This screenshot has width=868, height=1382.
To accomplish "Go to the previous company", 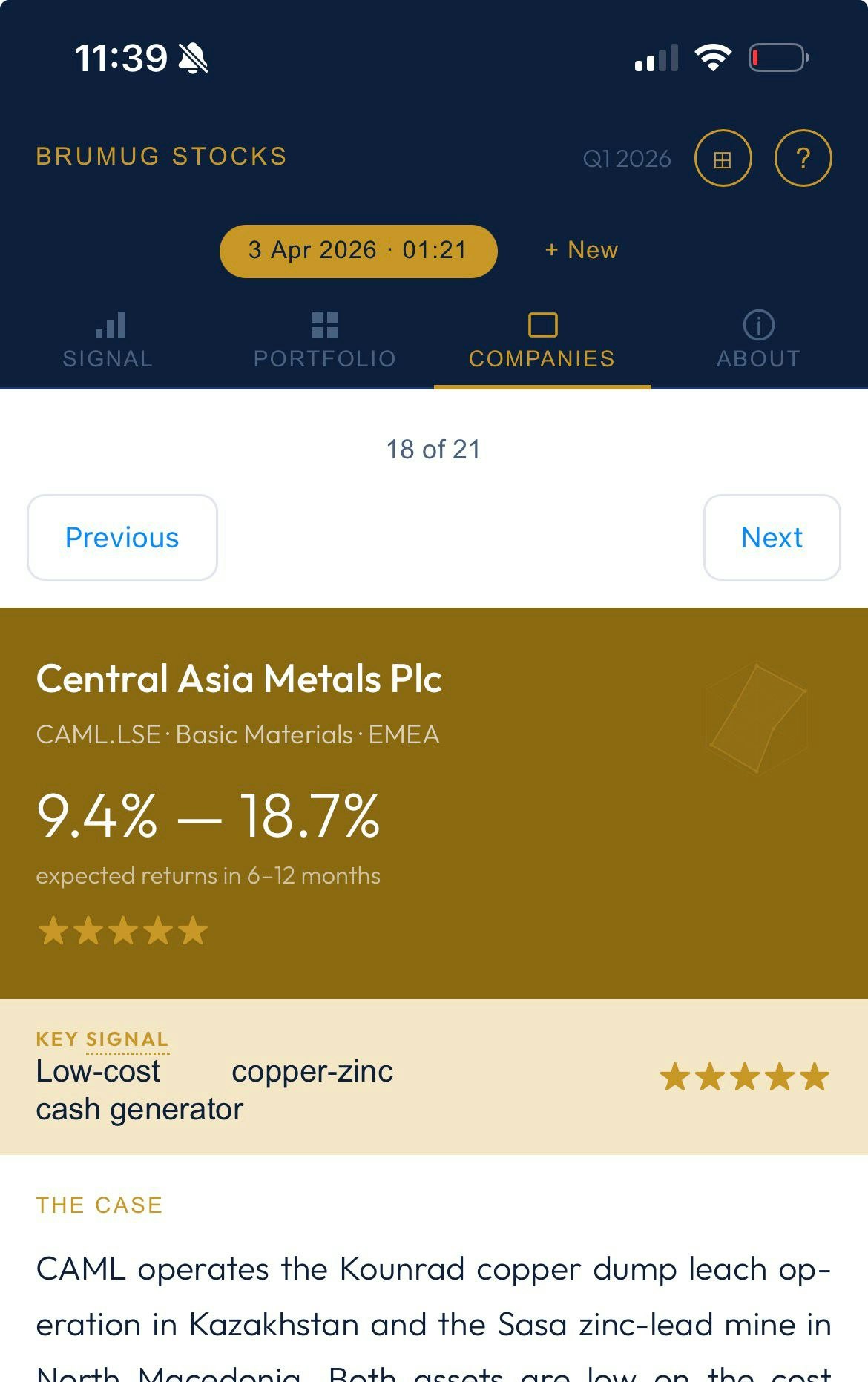I will [122, 538].
